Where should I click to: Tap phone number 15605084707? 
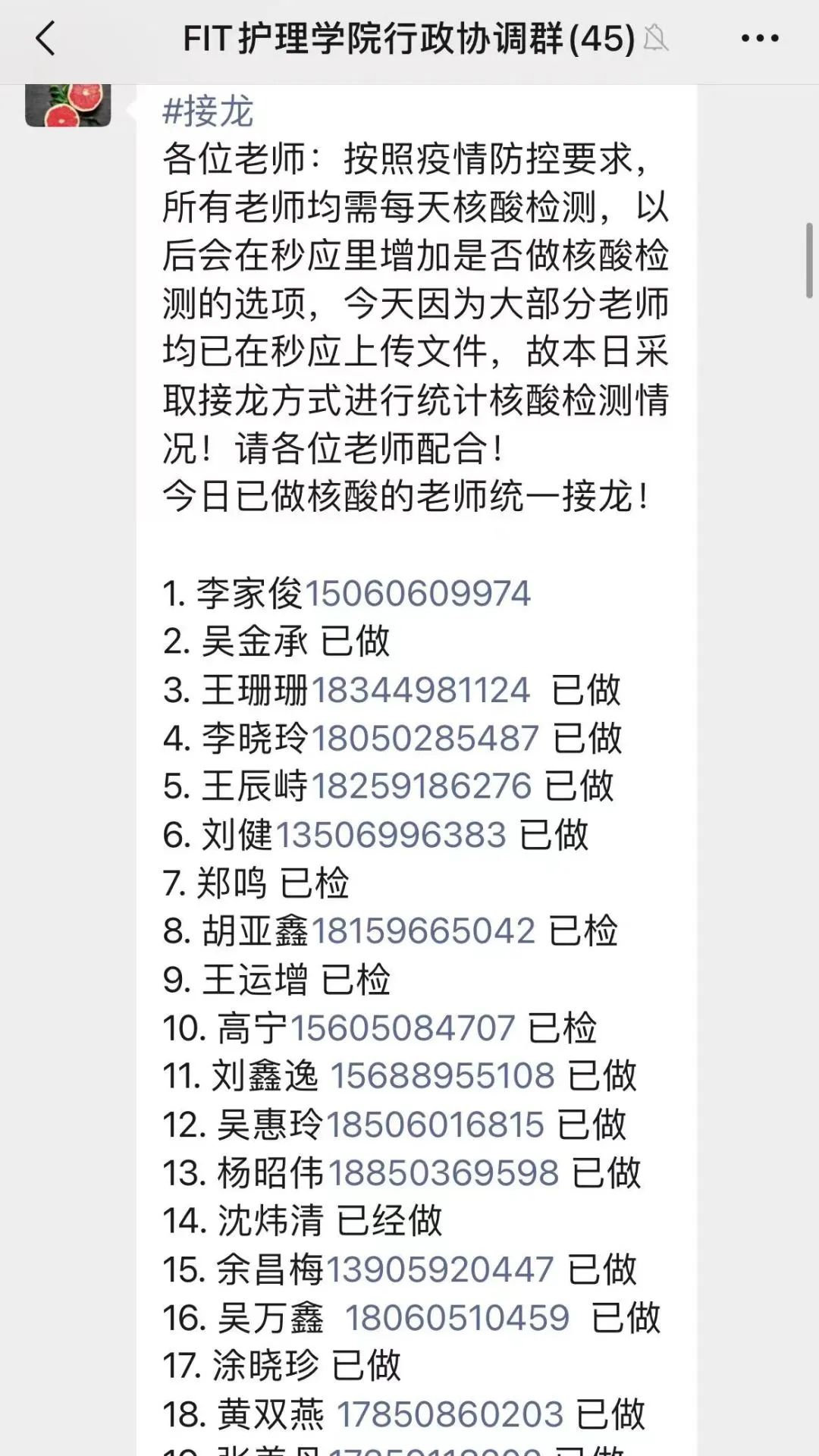coord(403,1028)
